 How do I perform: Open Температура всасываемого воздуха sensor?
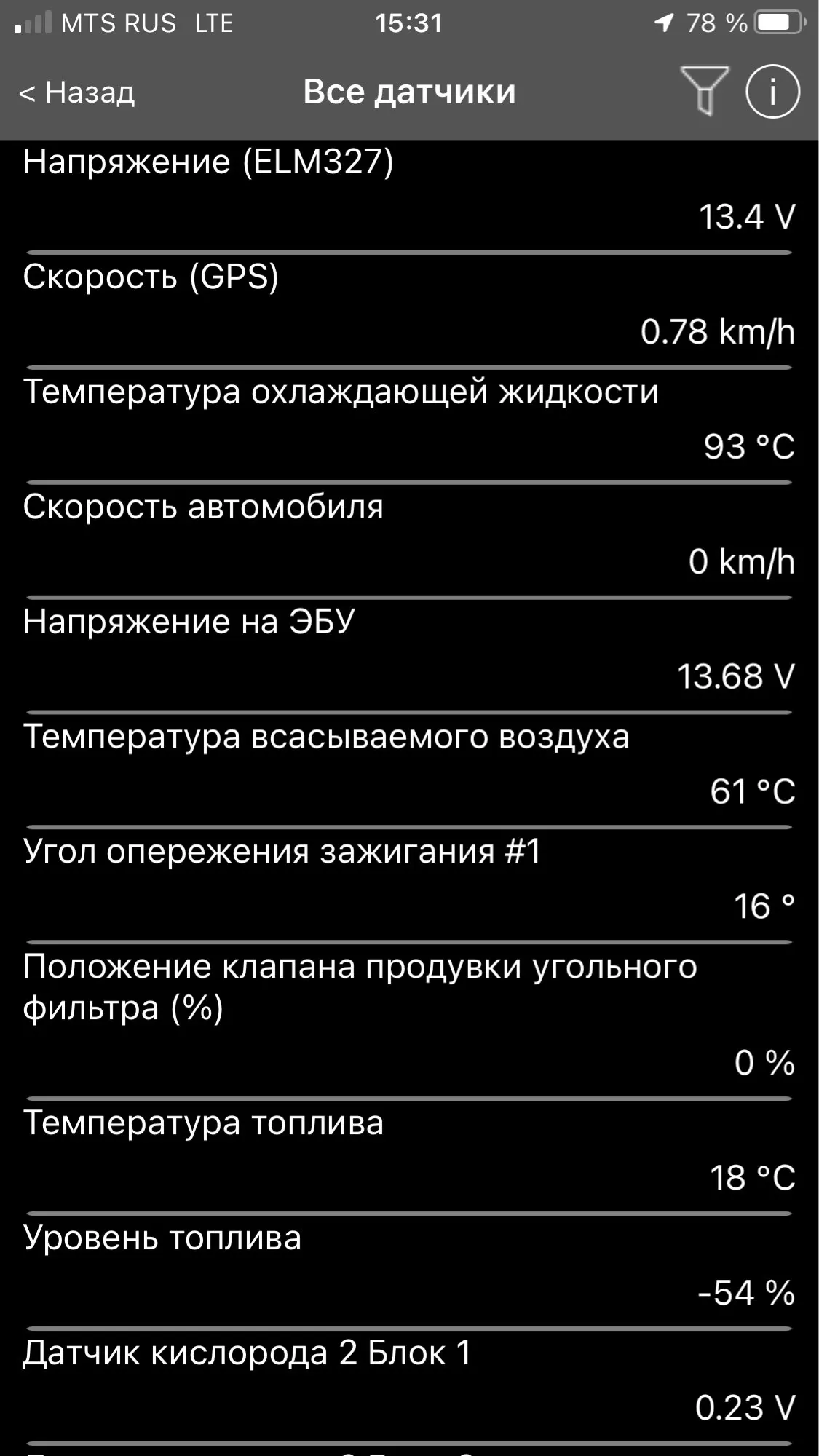point(408,766)
